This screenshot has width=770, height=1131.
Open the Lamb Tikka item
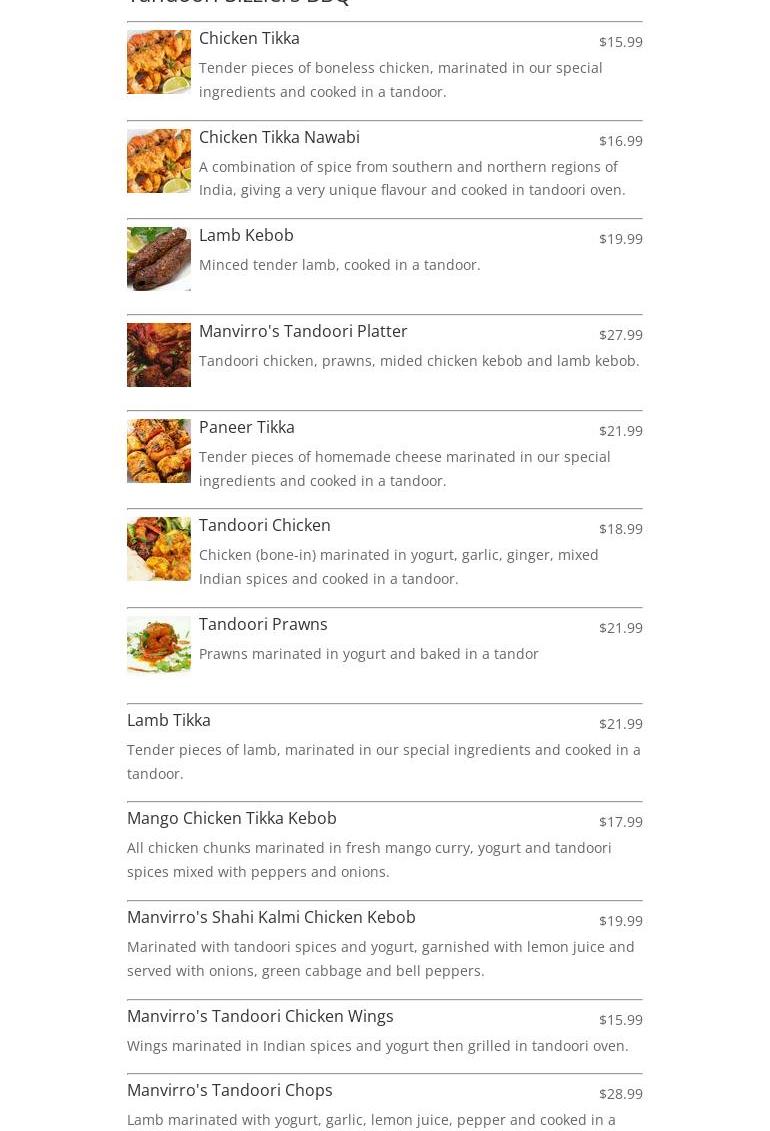coord(169,720)
